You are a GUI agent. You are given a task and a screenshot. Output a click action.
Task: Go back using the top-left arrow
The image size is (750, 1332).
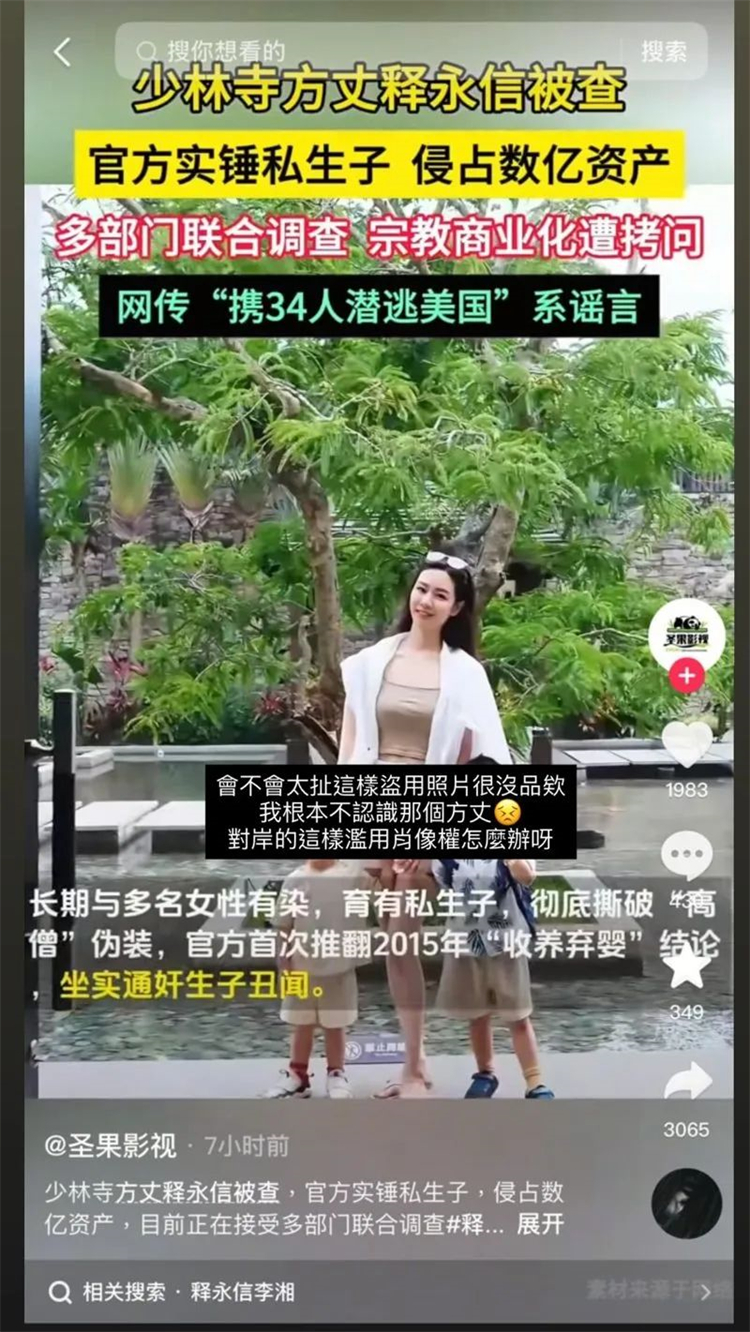point(63,52)
